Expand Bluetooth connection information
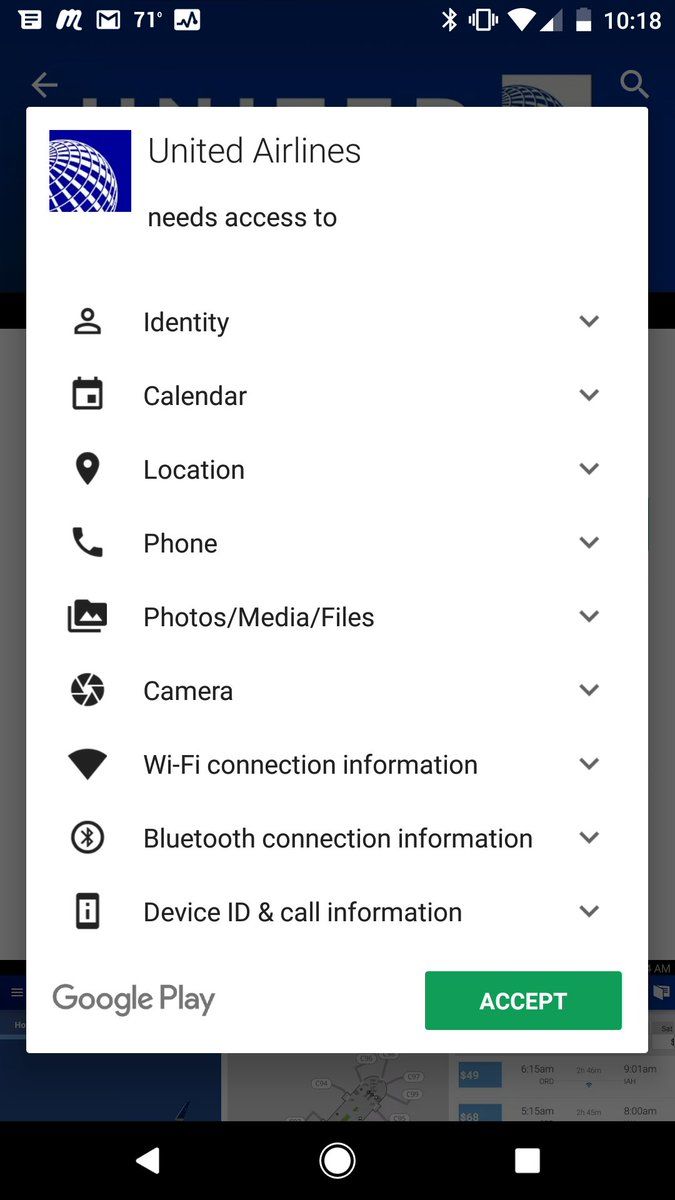This screenshot has height=1200, width=675. [x=337, y=838]
